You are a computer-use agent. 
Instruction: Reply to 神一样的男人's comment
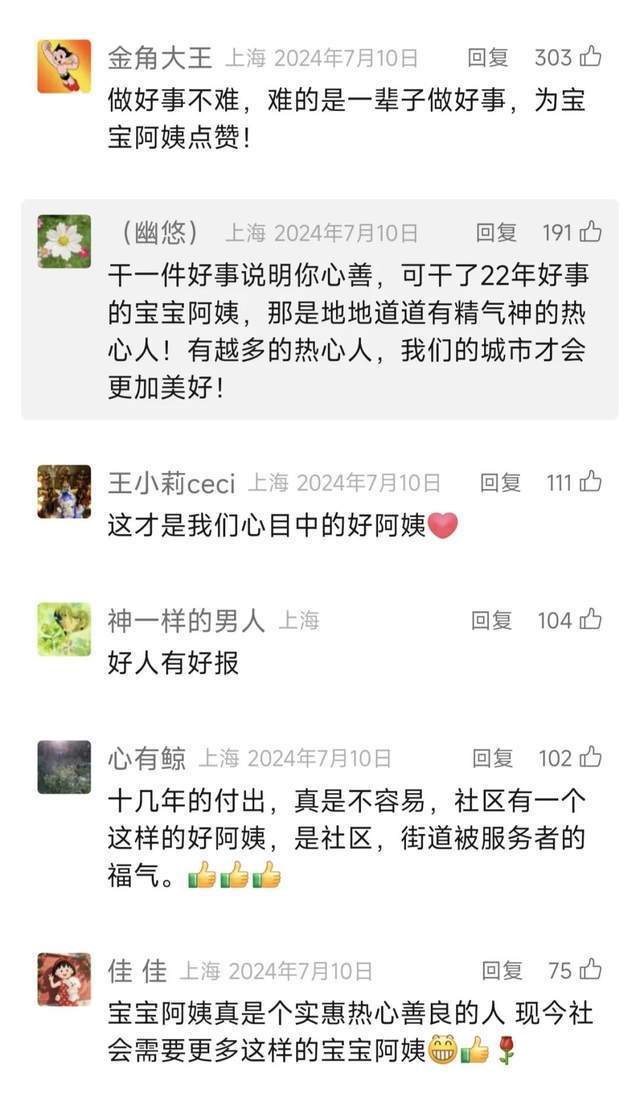[492, 621]
